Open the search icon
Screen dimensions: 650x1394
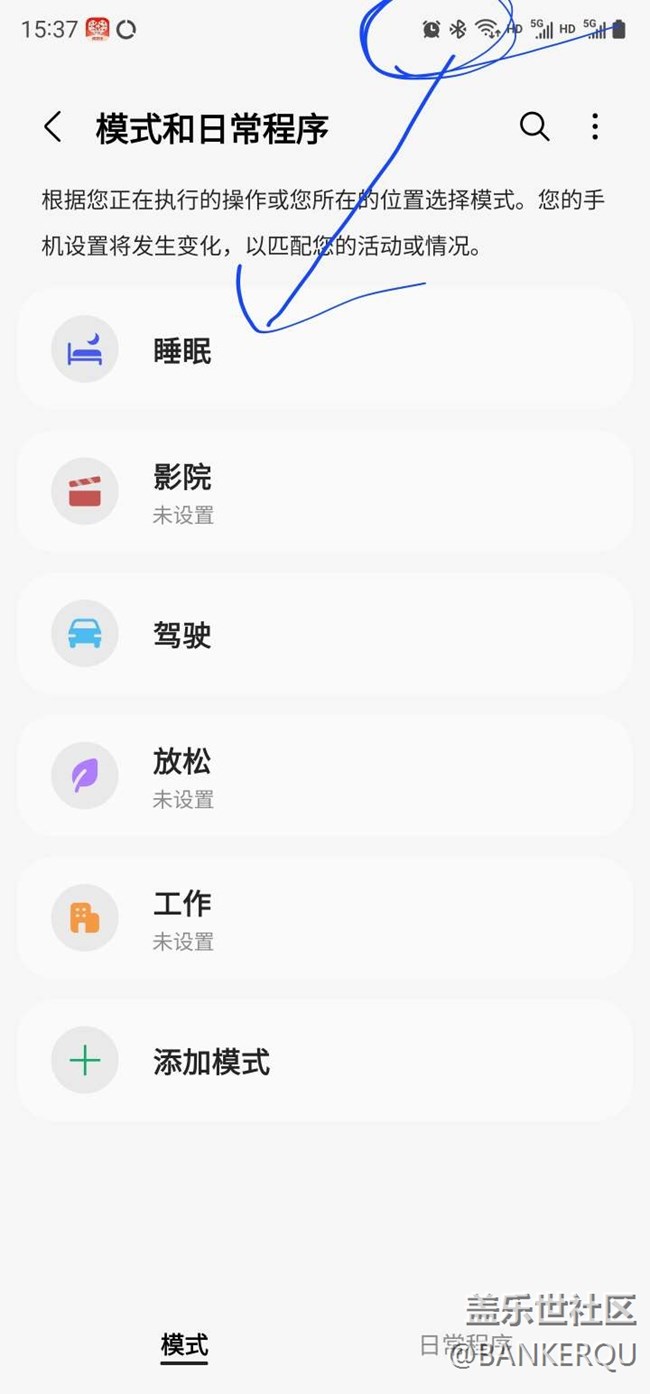click(x=534, y=127)
